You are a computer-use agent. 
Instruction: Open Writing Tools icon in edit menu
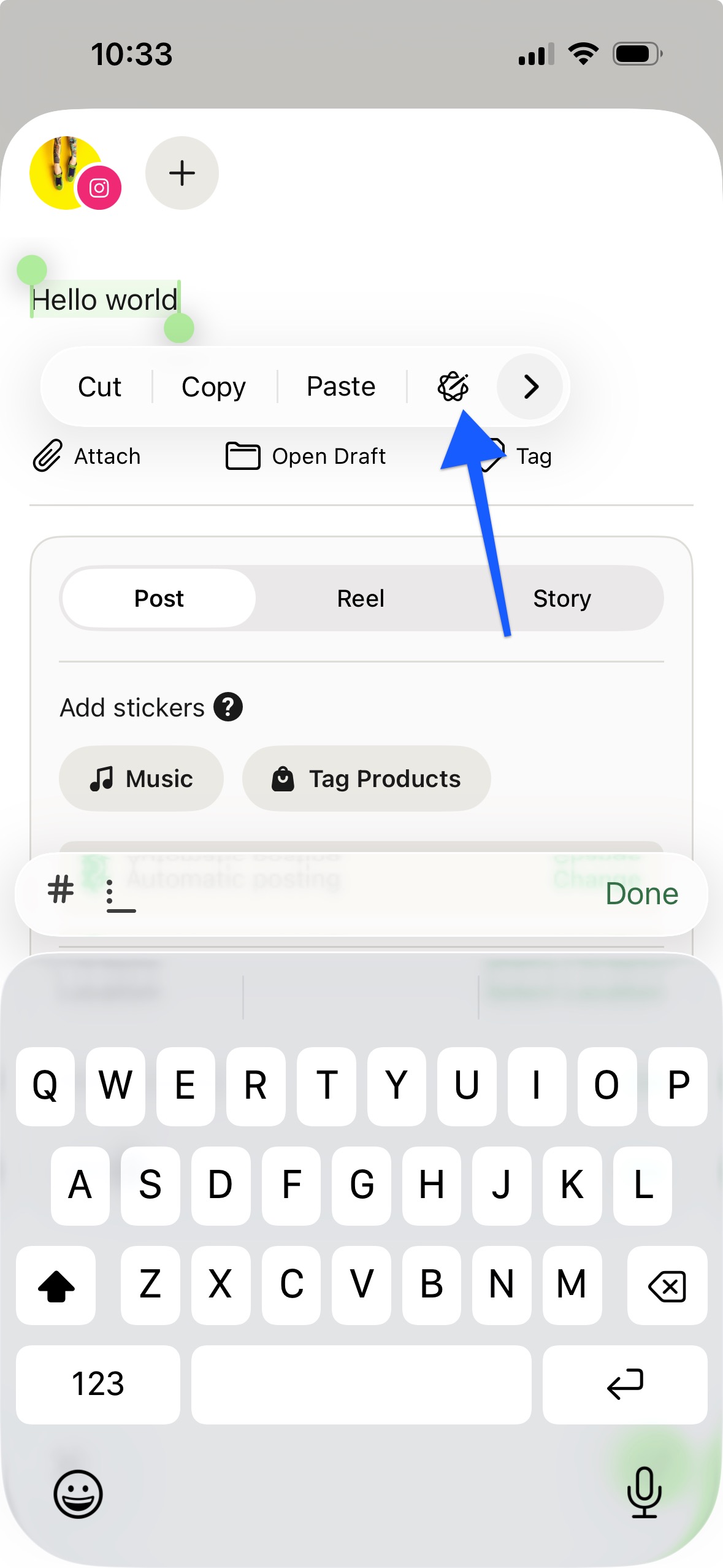pos(453,387)
